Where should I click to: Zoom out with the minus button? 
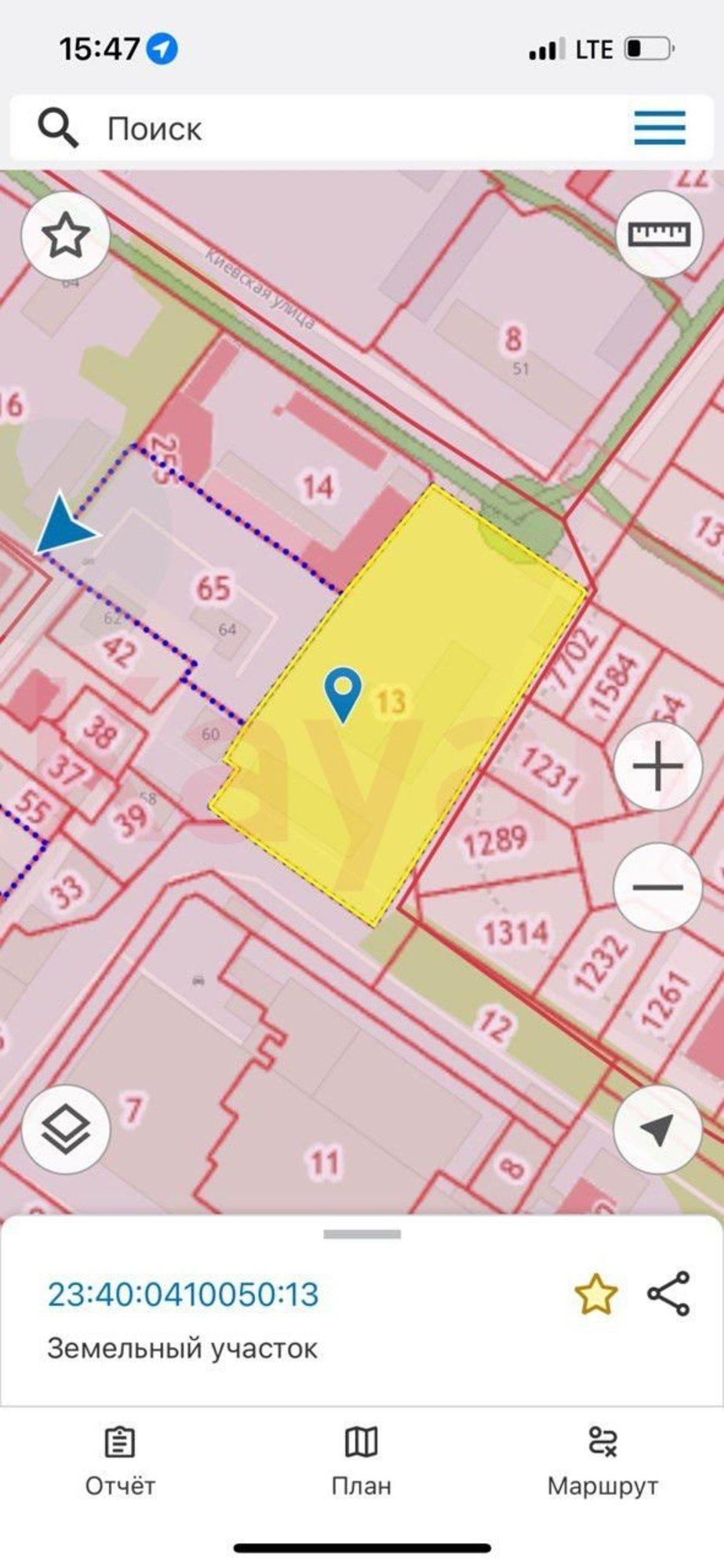[x=657, y=887]
